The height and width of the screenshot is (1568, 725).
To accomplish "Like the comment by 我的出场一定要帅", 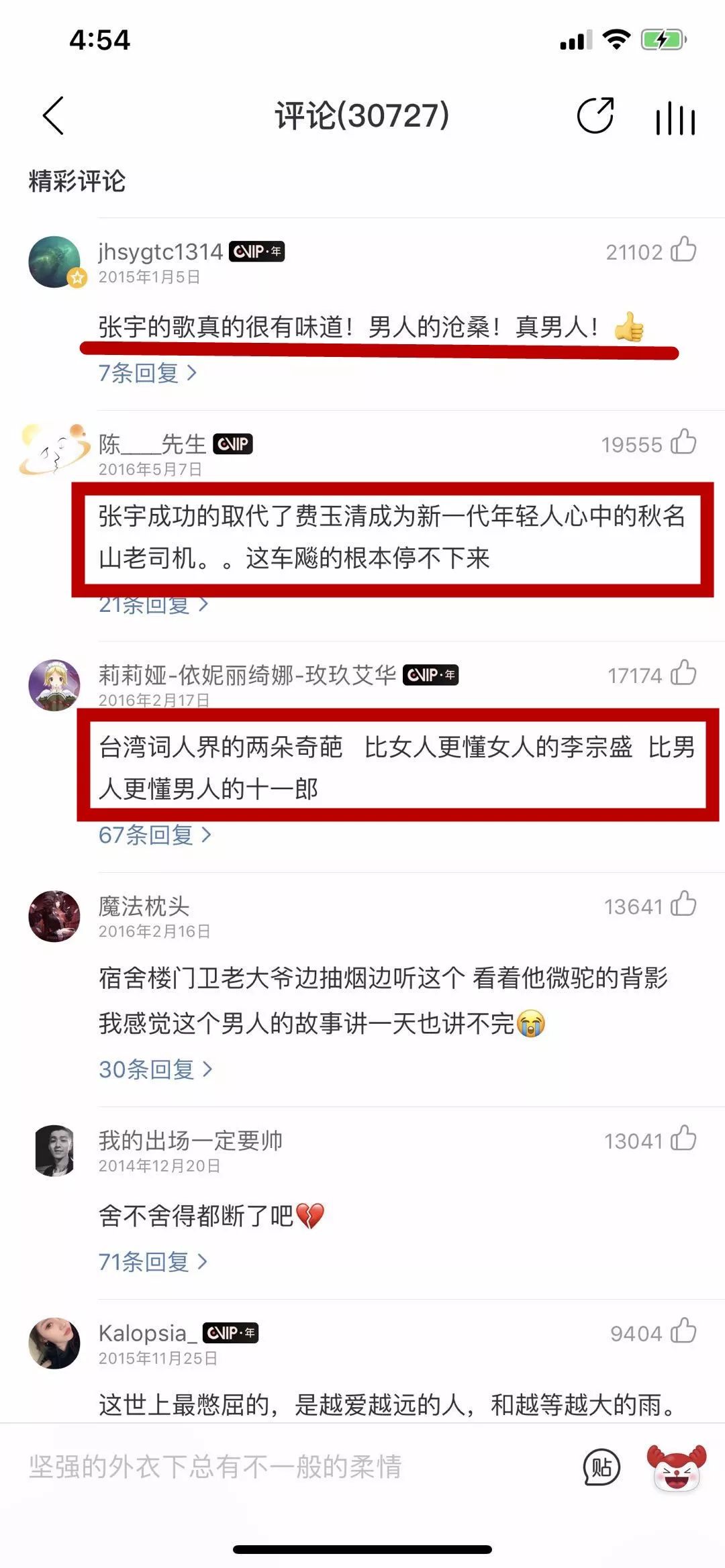I will [684, 1138].
